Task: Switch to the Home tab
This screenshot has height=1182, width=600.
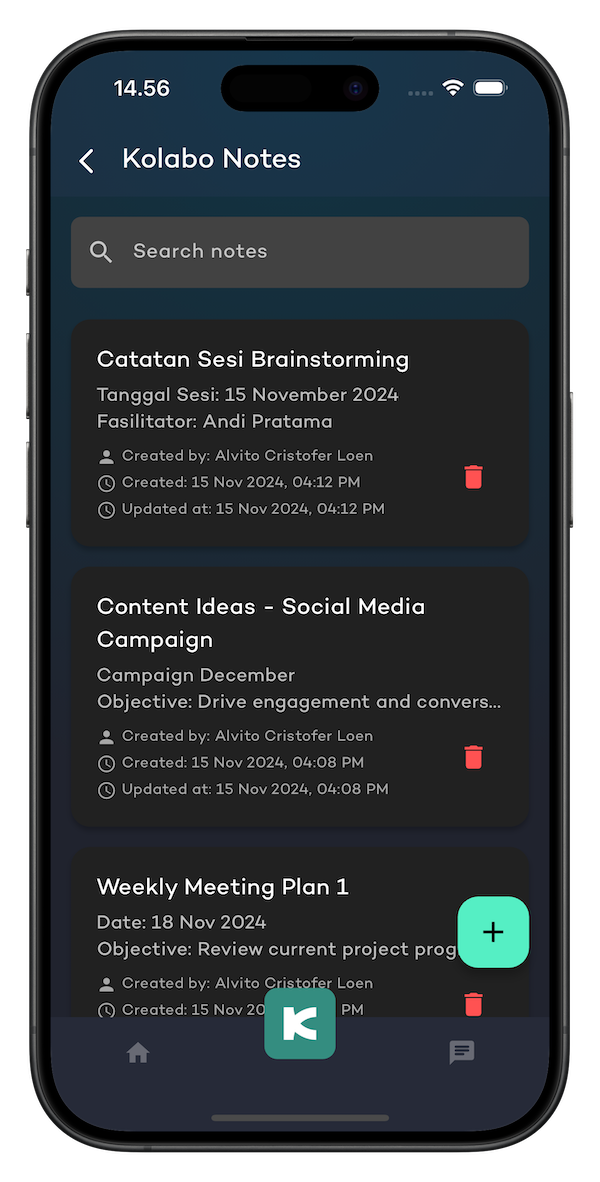Action: point(138,1053)
